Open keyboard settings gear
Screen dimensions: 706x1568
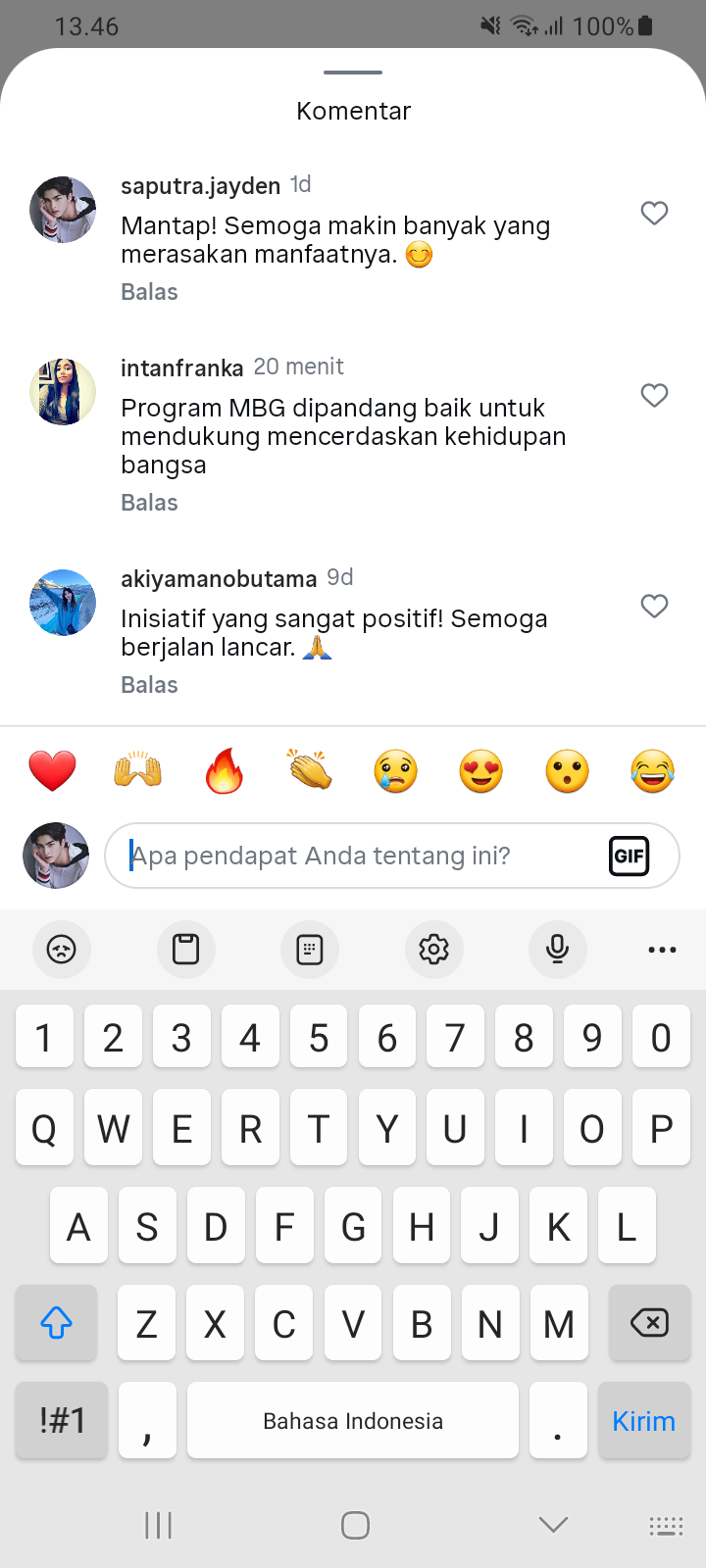(433, 949)
